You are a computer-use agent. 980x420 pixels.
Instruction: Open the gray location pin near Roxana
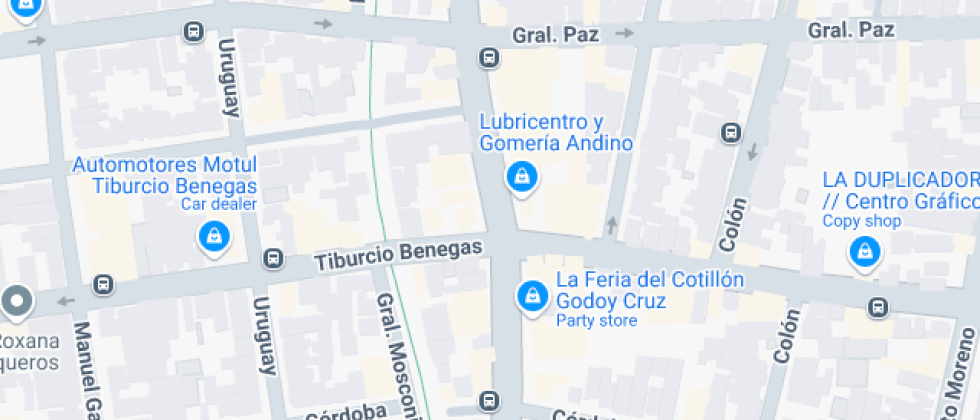pyautogui.click(x=16, y=301)
